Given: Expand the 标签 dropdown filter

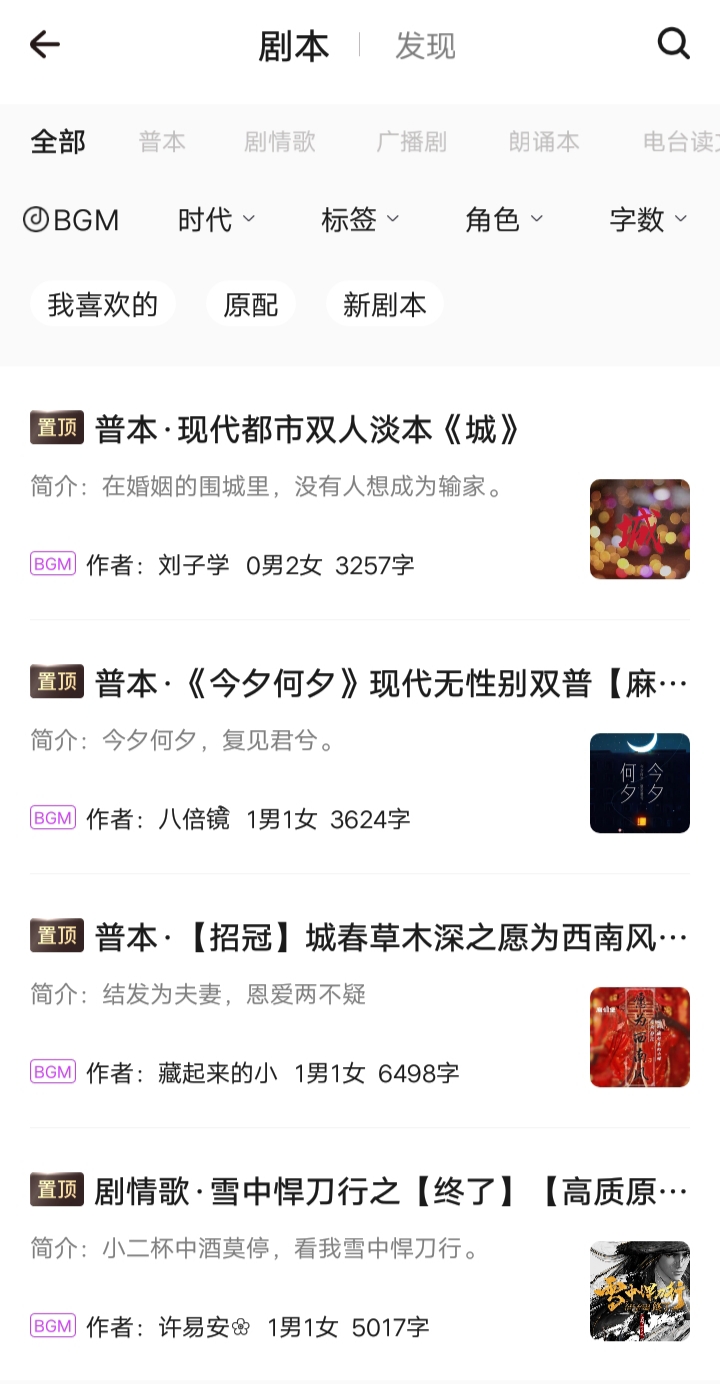Looking at the screenshot, I should pyautogui.click(x=360, y=220).
